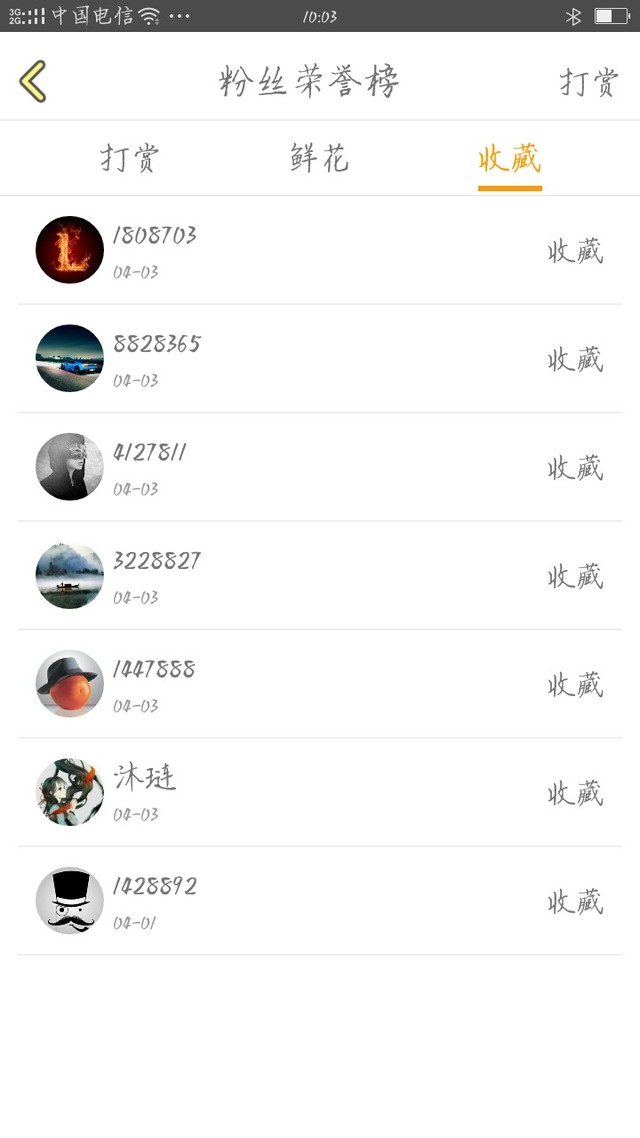The height and width of the screenshot is (1138, 640).
Task: Select the 收藏 tab
Action: click(509, 158)
